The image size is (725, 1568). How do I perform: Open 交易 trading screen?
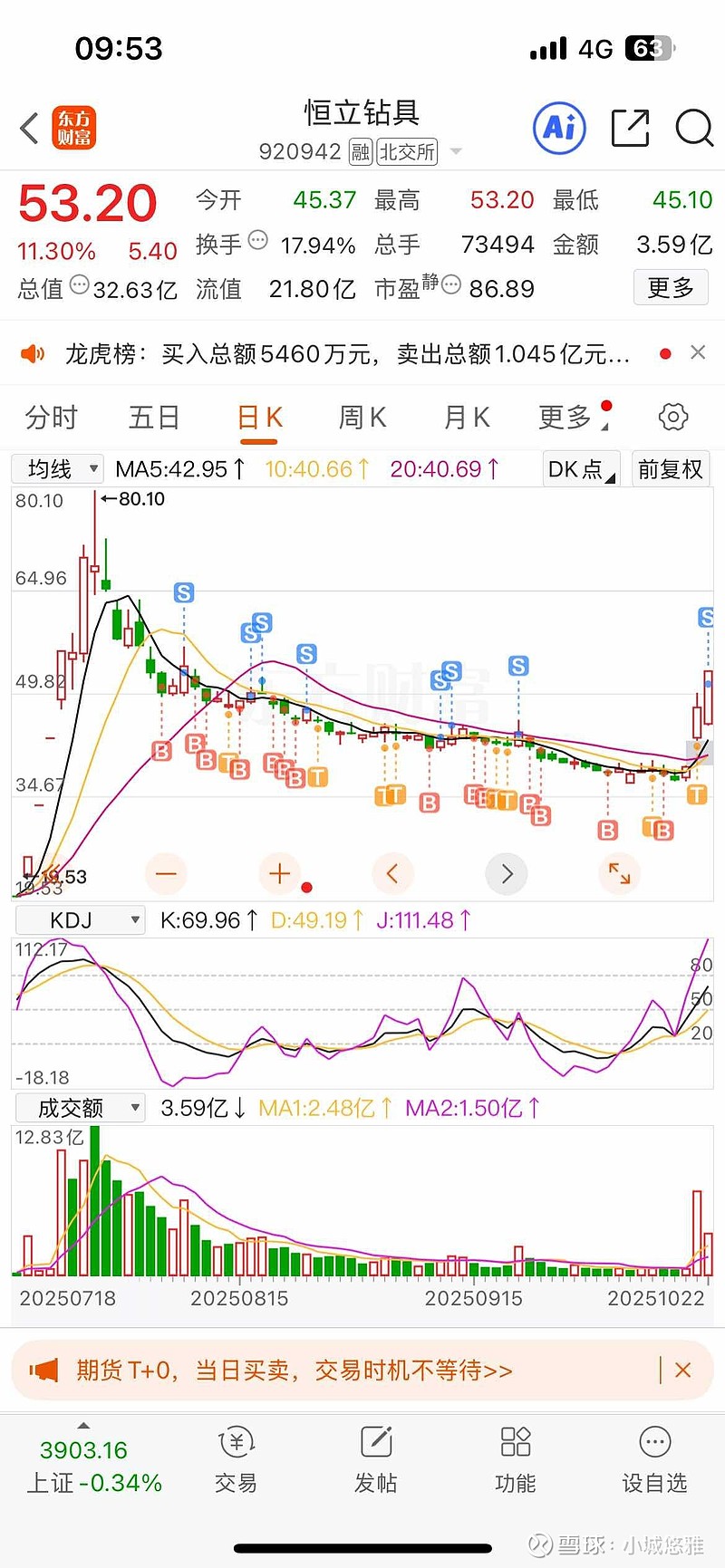[x=236, y=1460]
